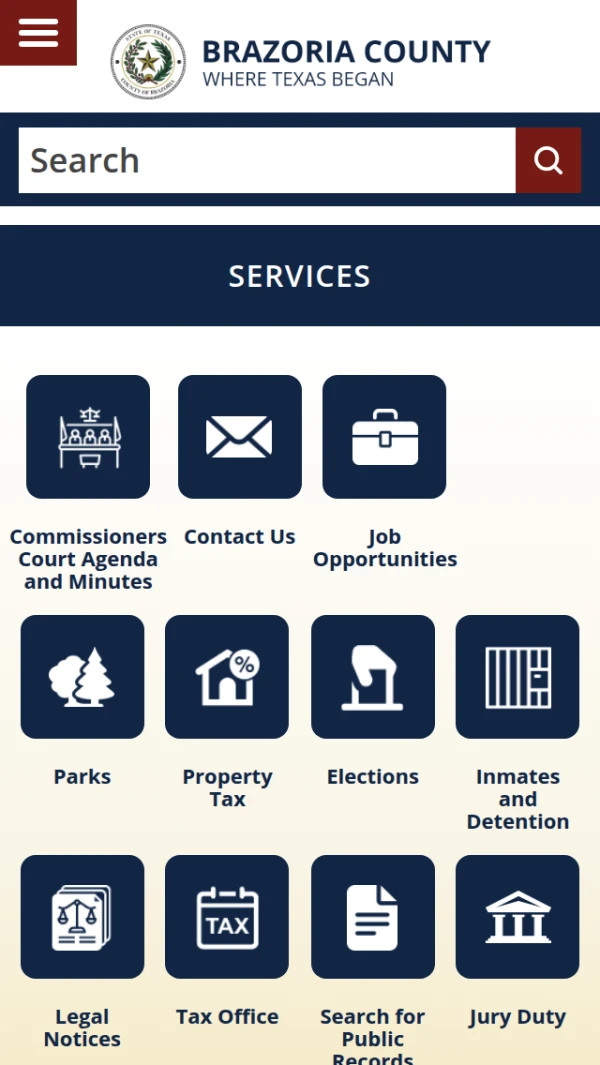Go to the Tax Office tile
The image size is (600, 1065).
coord(227,917)
